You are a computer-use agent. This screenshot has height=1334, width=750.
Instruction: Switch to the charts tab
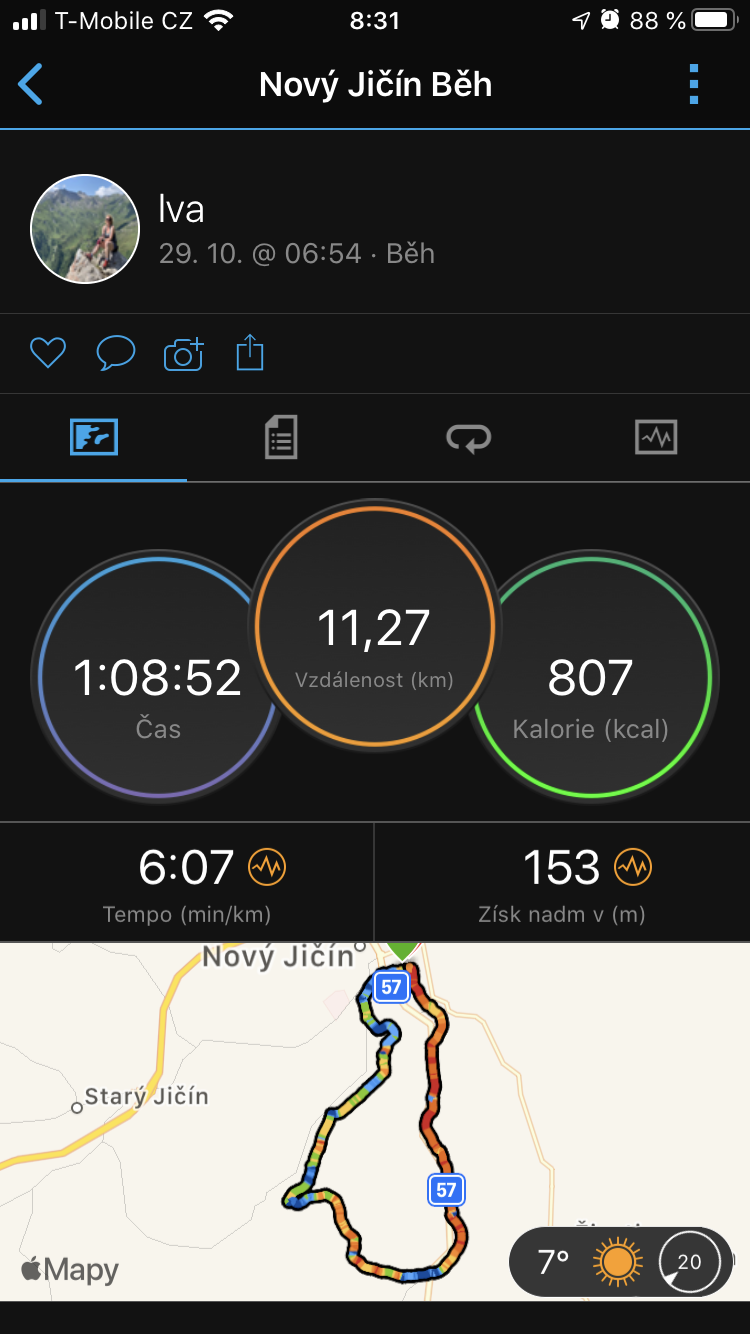656,438
